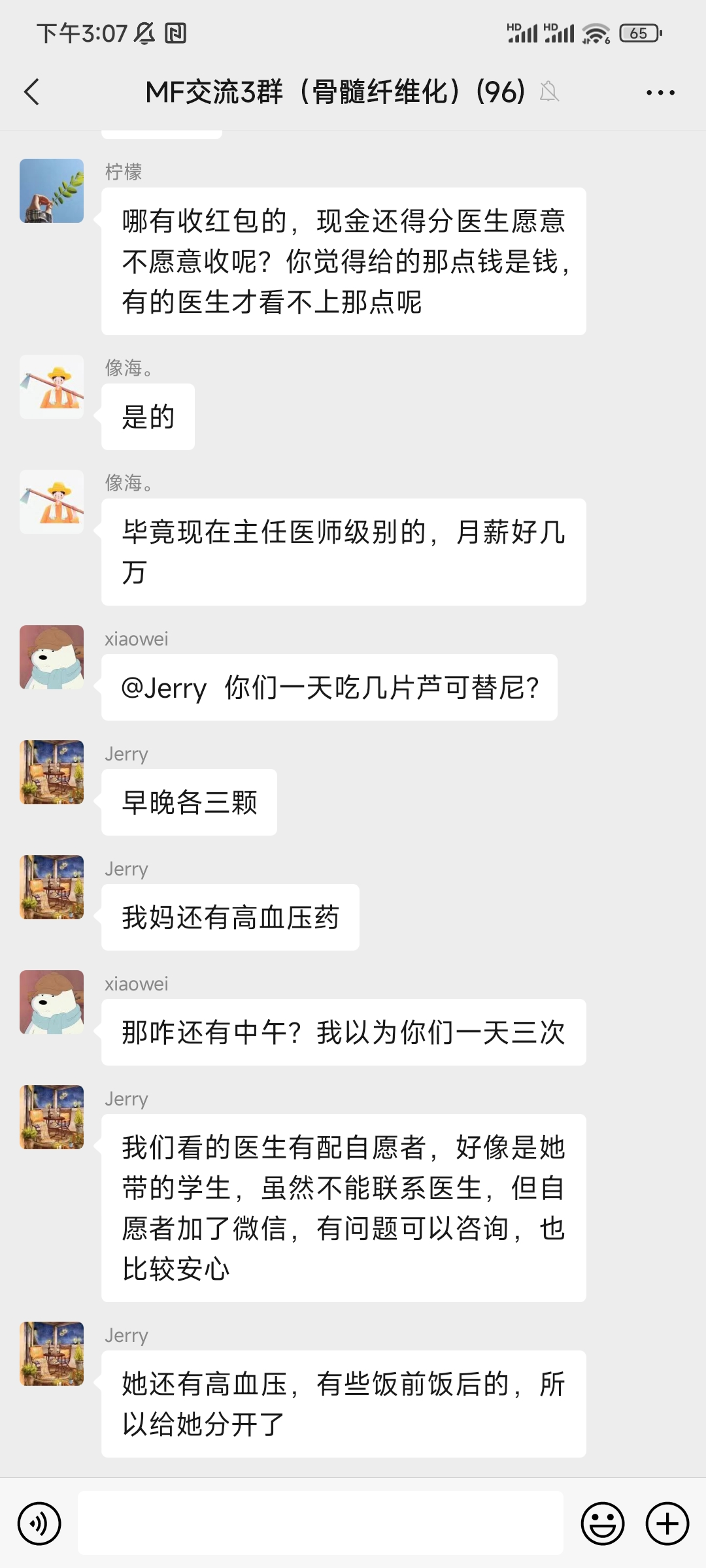This screenshot has width=706, height=1568.
Task: Tap the message input field
Action: (320, 1522)
